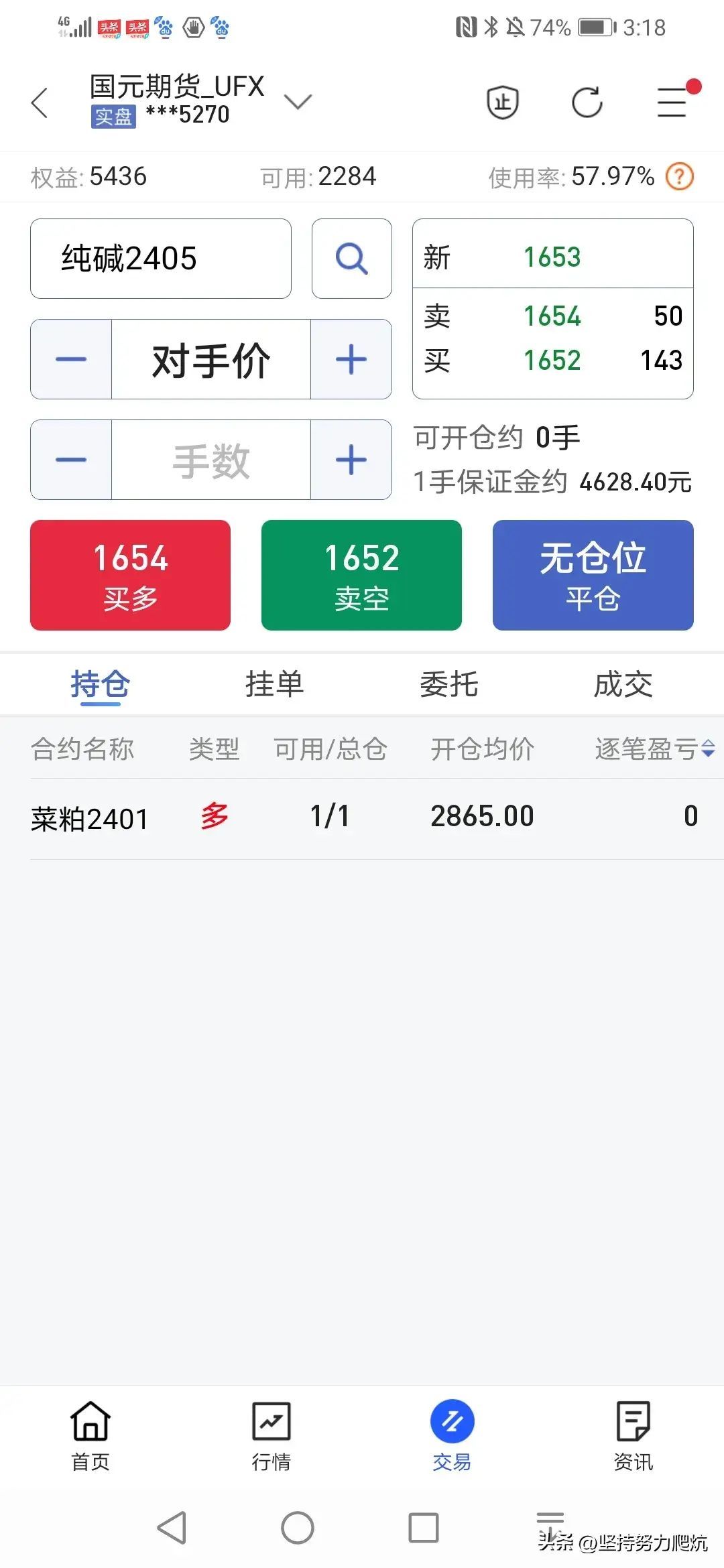Switch to the 挂单 pending orders tab
This screenshot has height=1568, width=724.
pos(275,684)
